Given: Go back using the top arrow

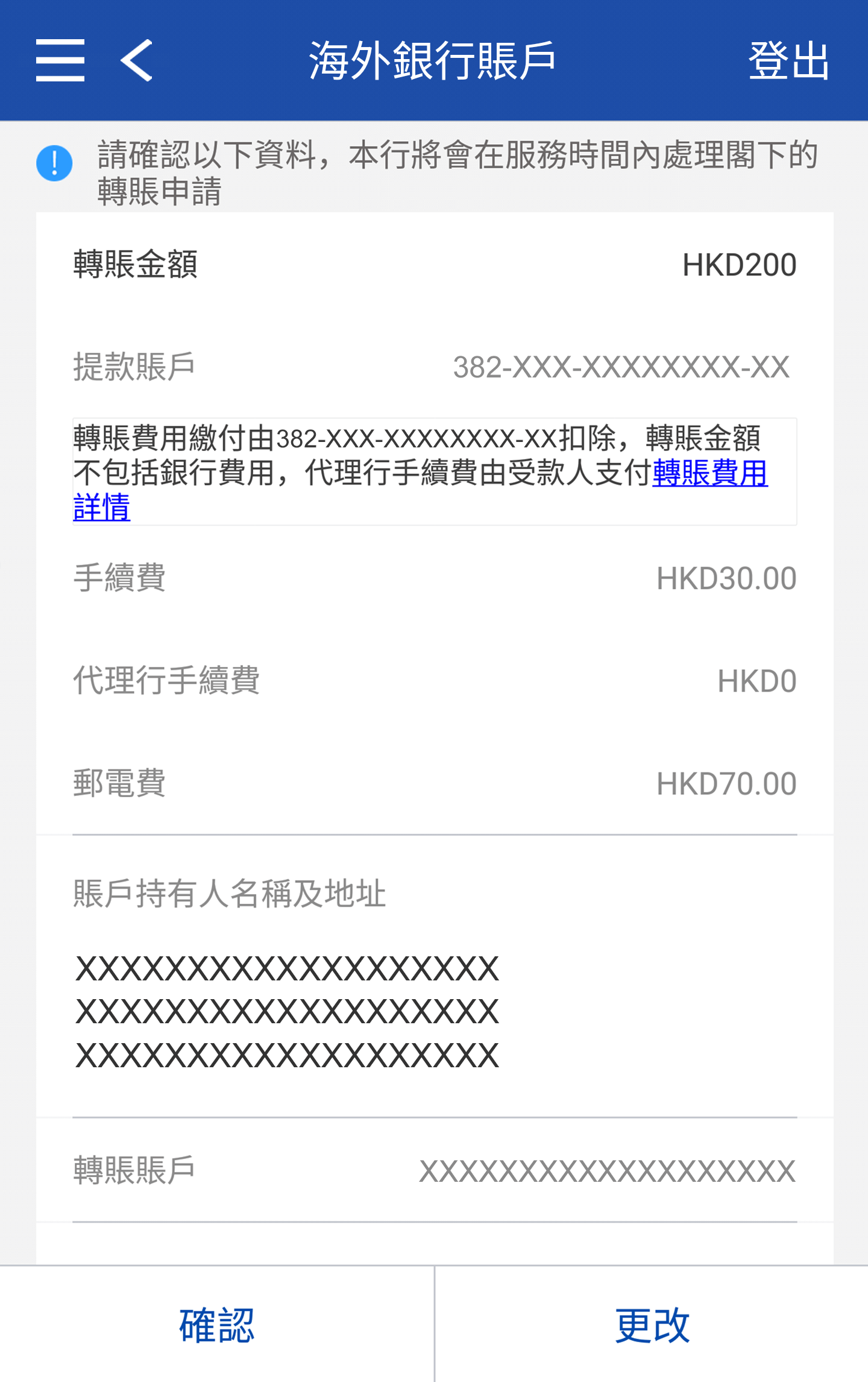Looking at the screenshot, I should pyautogui.click(x=137, y=60).
